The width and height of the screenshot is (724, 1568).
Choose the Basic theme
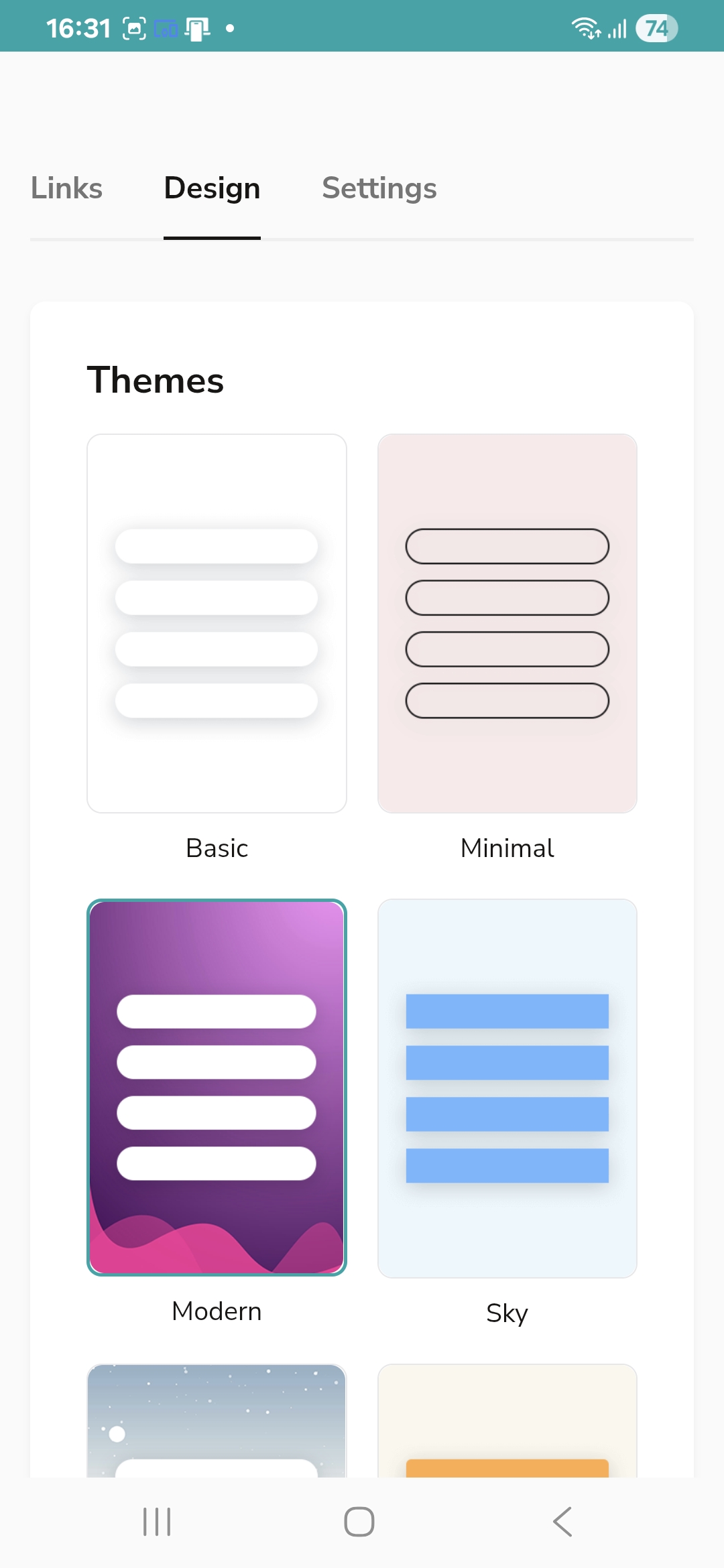pyautogui.click(x=217, y=623)
